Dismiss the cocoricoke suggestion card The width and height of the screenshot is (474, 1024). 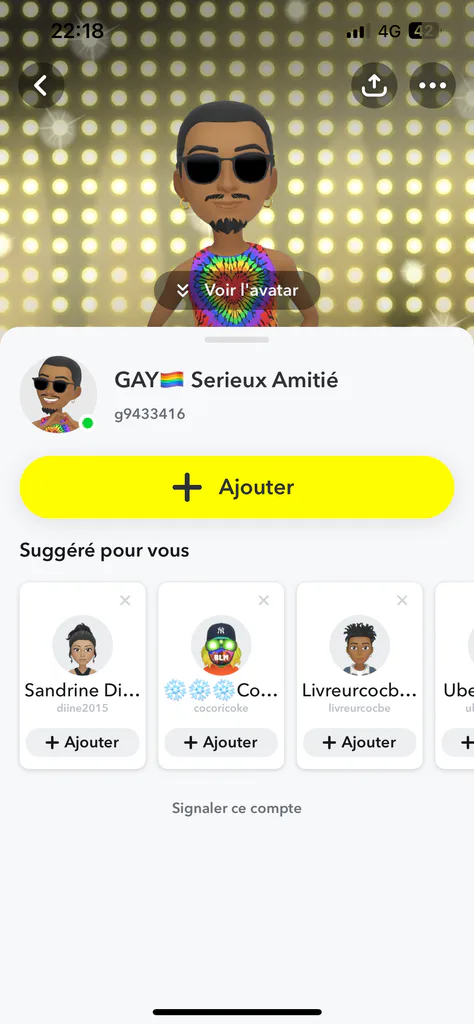point(264,600)
